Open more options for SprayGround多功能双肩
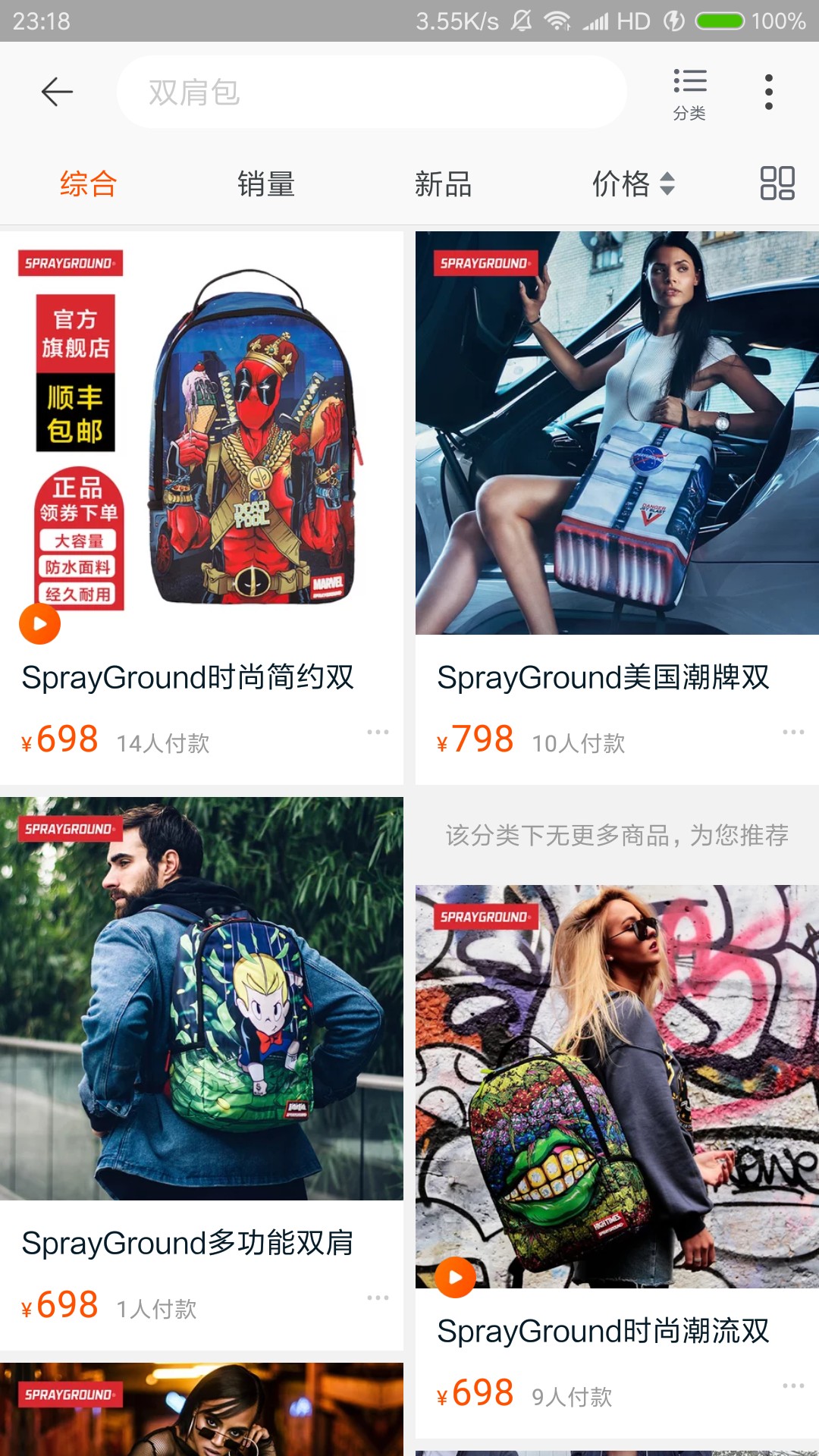 pos(378,1298)
